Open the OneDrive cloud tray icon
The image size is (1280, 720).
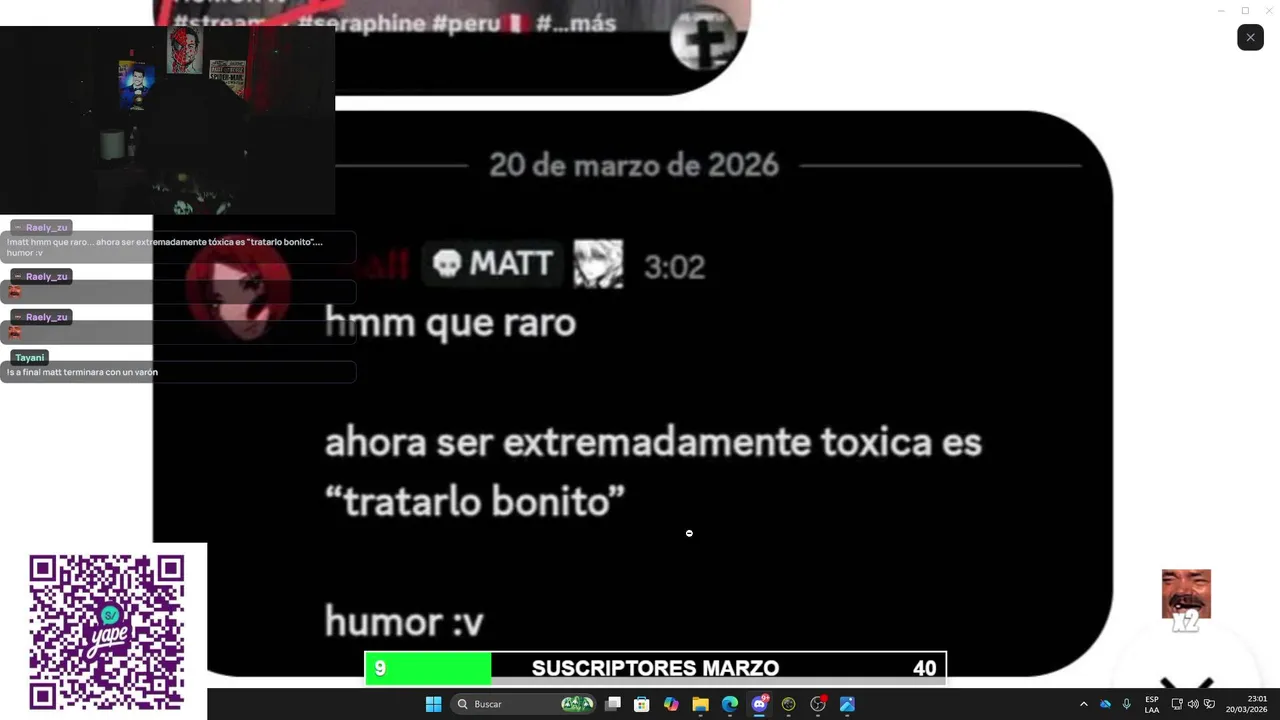pyautogui.click(x=1105, y=704)
